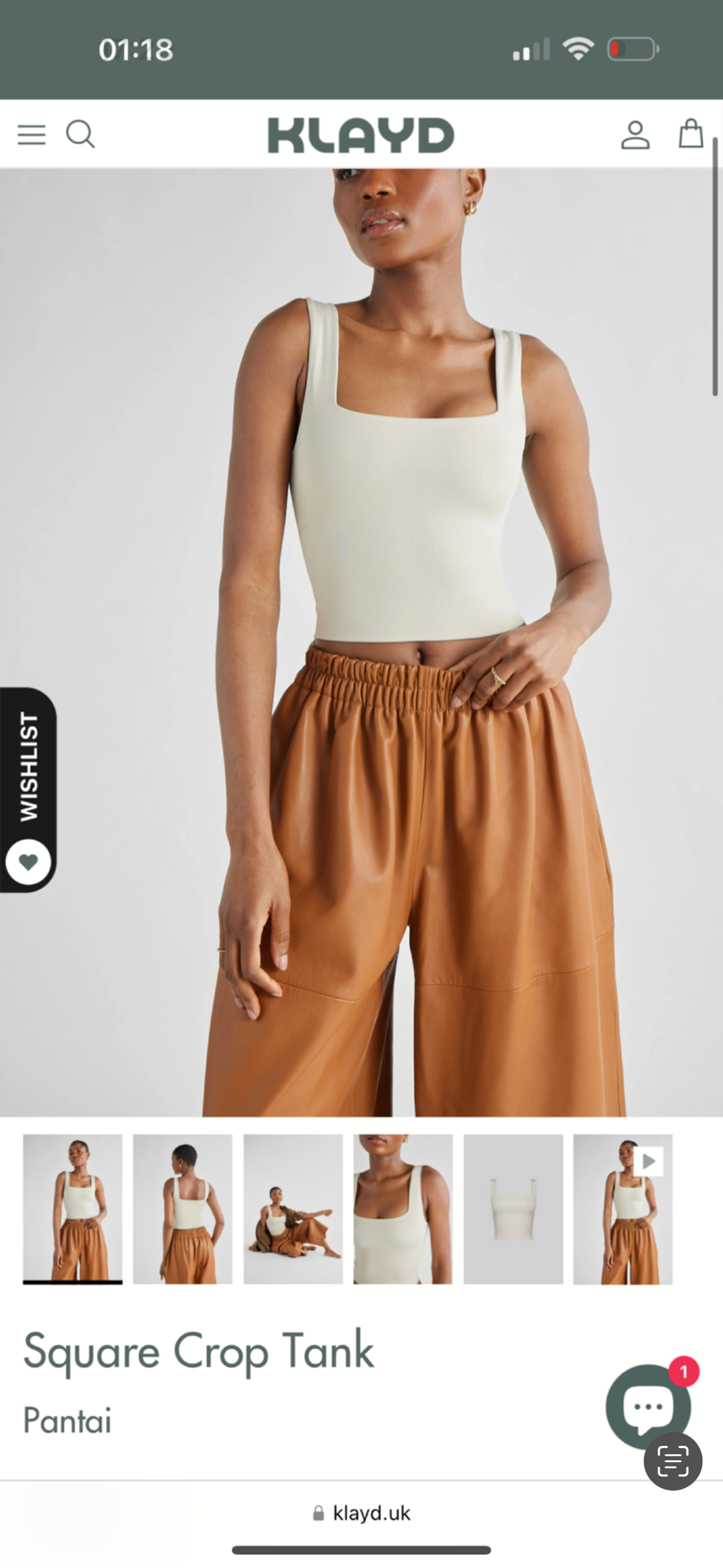Play the product video thumbnail
Image resolution: width=723 pixels, height=1568 pixels.
tap(623, 1209)
